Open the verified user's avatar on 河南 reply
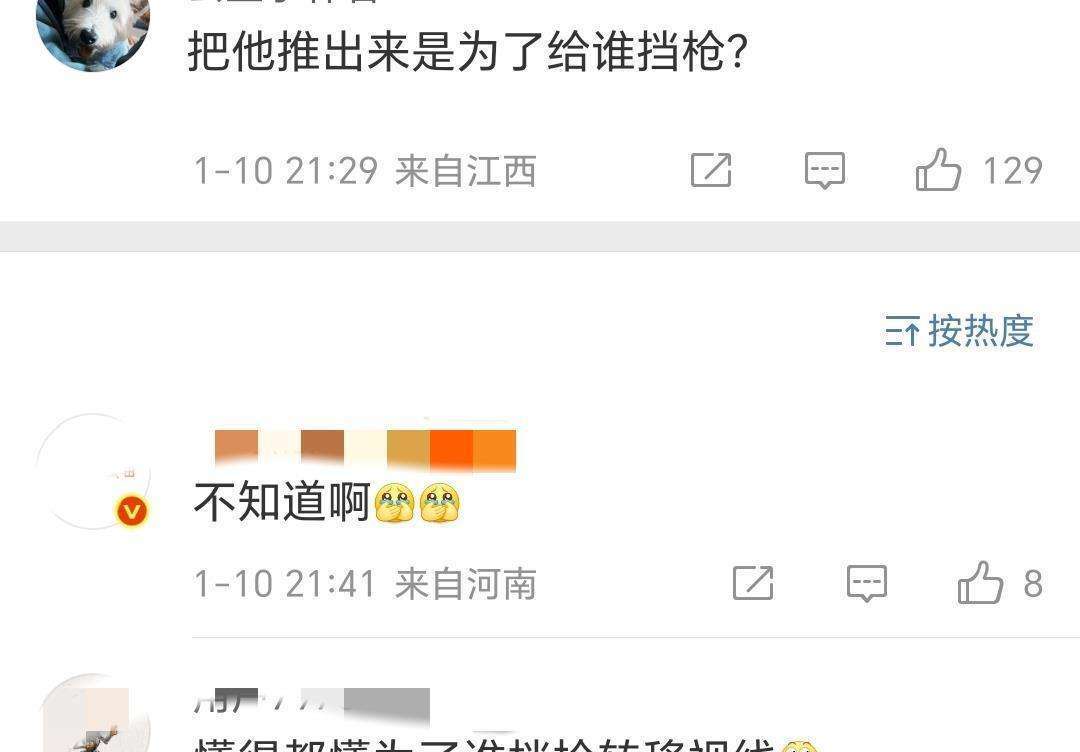This screenshot has height=752, width=1080. [x=93, y=471]
